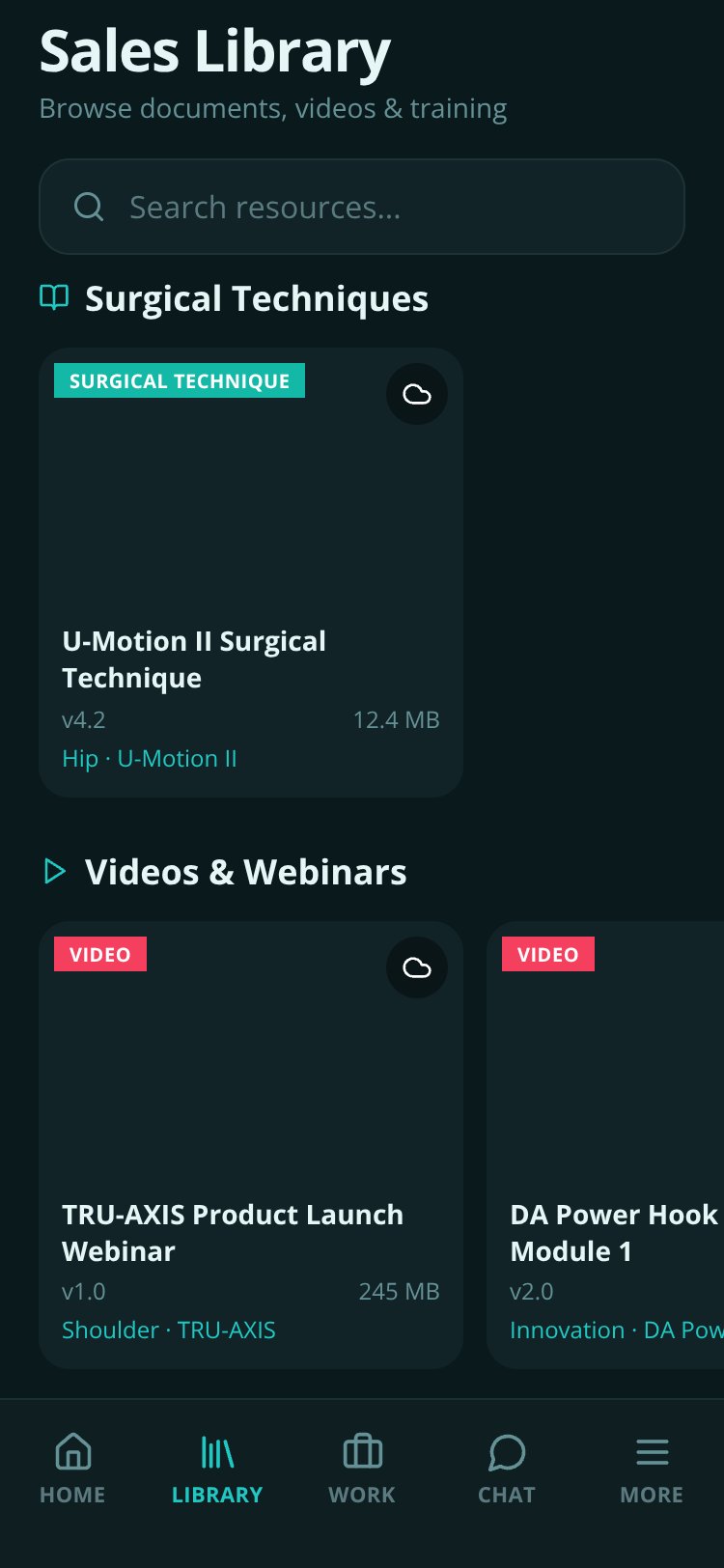
Task: Open the More menu tab
Action: click(652, 1470)
